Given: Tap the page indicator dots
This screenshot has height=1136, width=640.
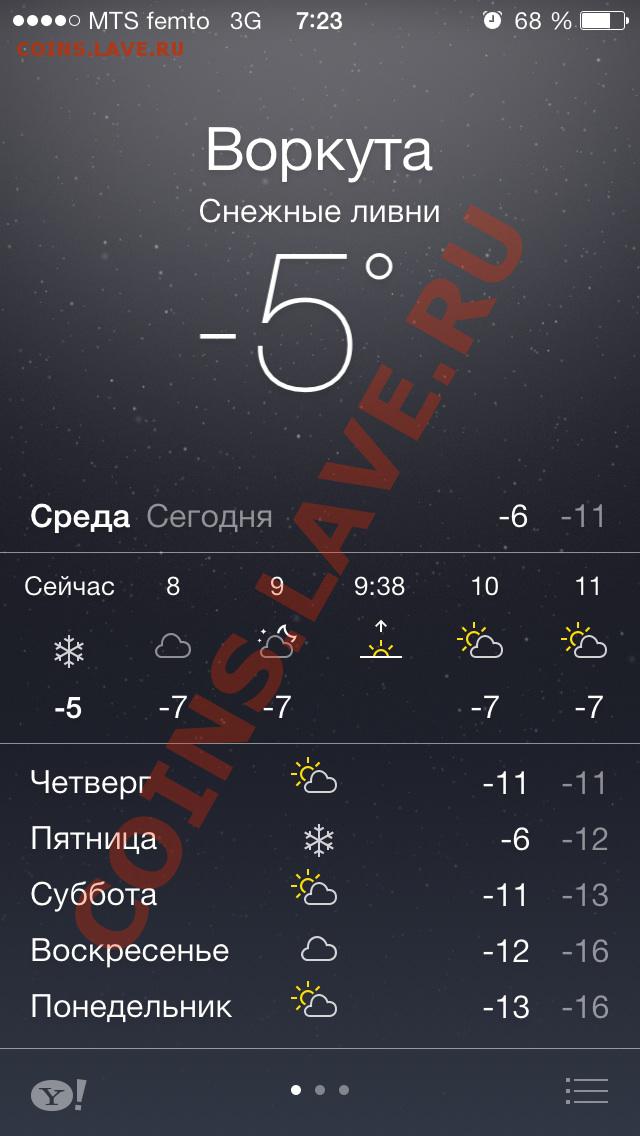Looking at the screenshot, I should coord(320,1090).
